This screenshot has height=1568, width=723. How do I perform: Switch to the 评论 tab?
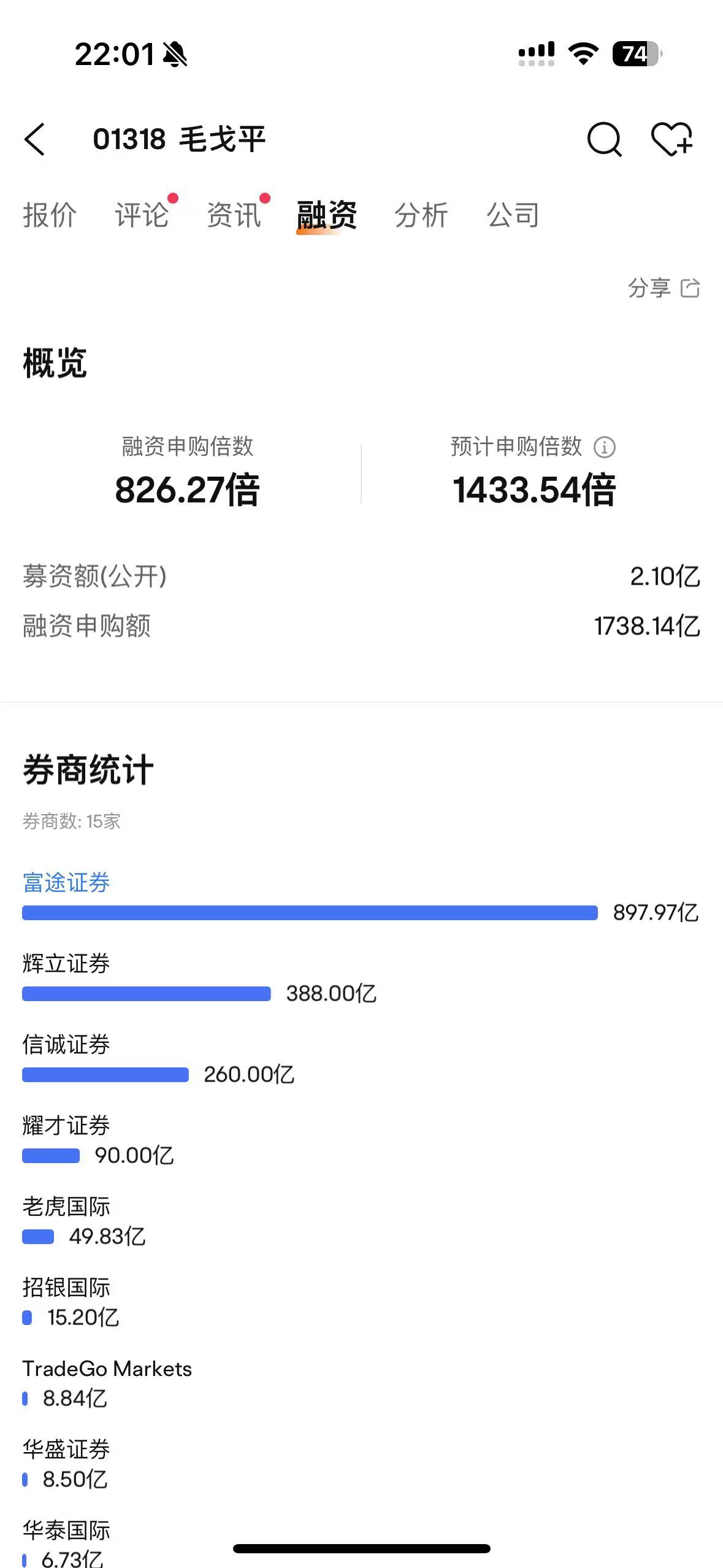(142, 215)
